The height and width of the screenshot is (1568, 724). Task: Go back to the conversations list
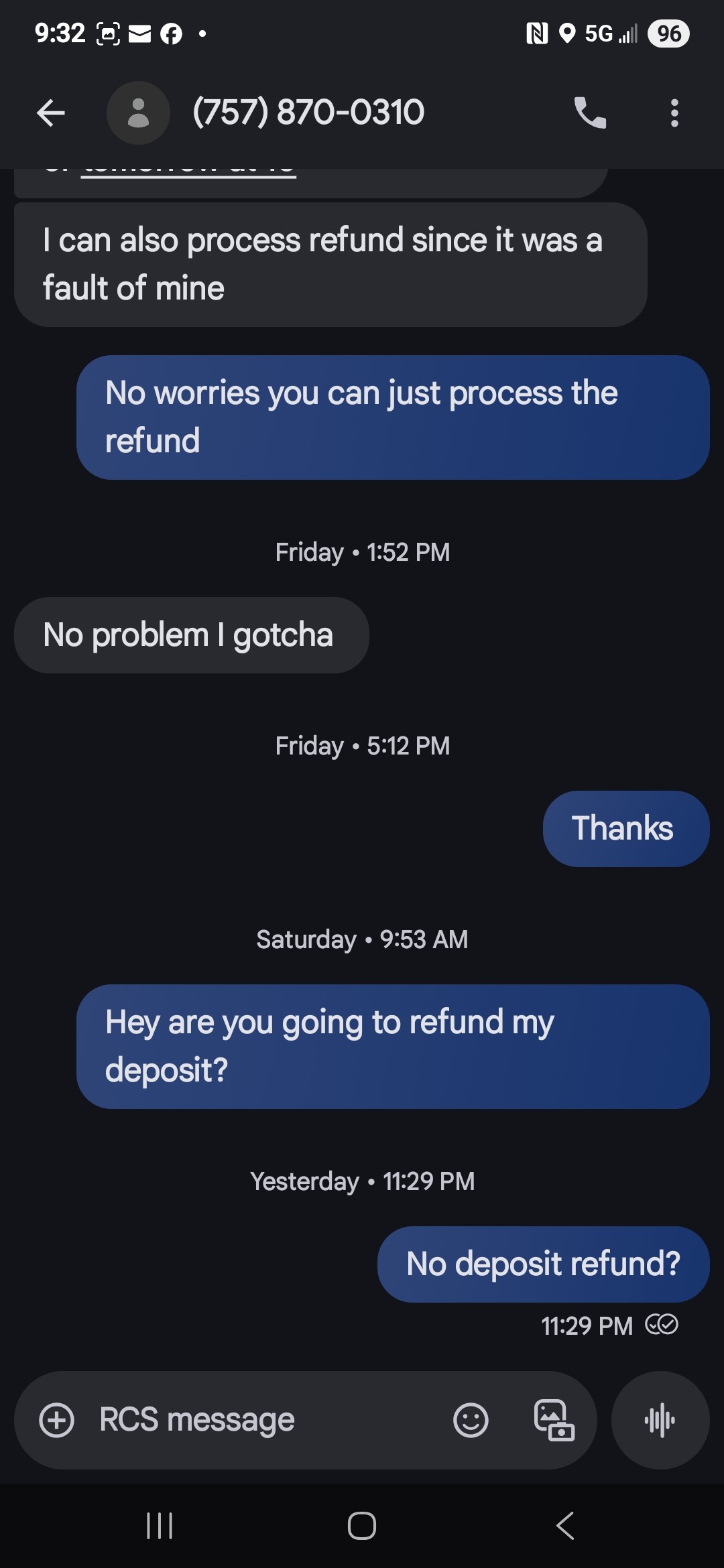tap(51, 113)
